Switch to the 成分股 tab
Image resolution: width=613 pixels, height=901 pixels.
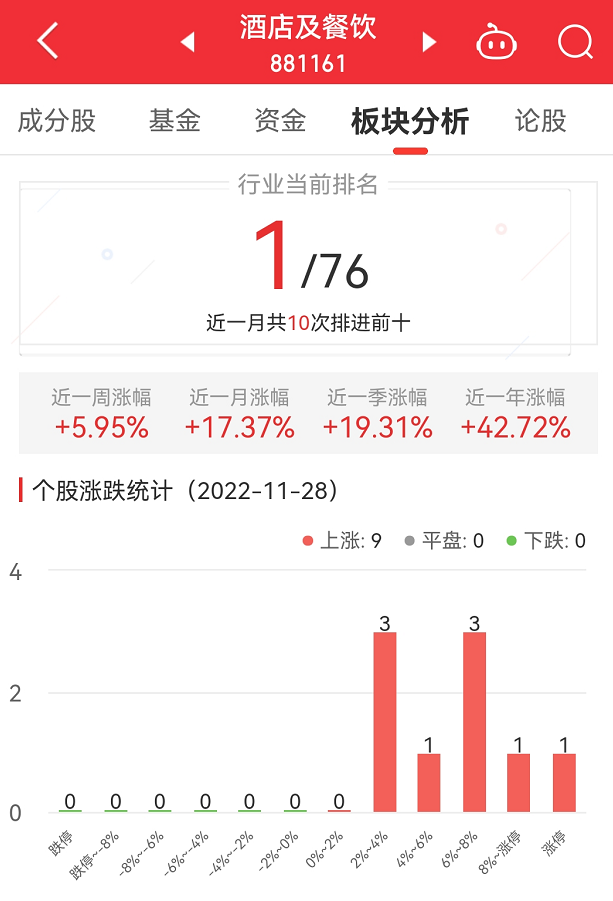[x=57, y=121]
